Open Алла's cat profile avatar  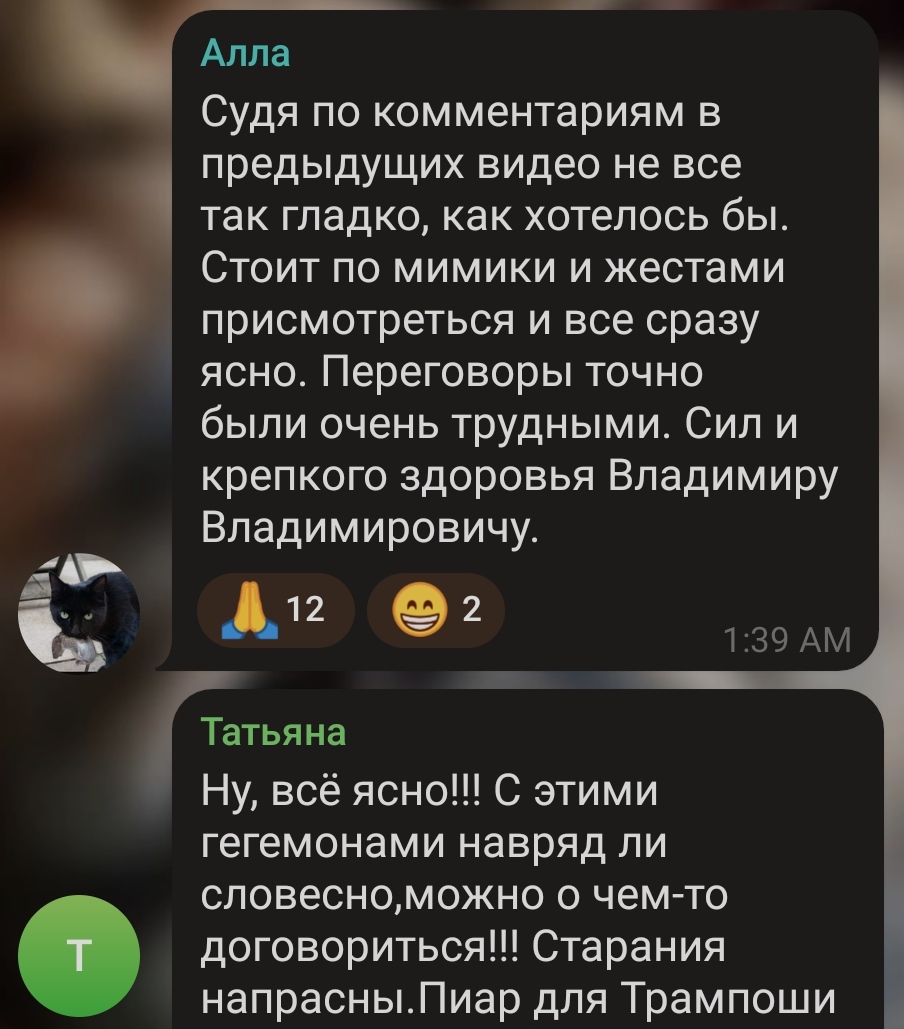coord(80,612)
